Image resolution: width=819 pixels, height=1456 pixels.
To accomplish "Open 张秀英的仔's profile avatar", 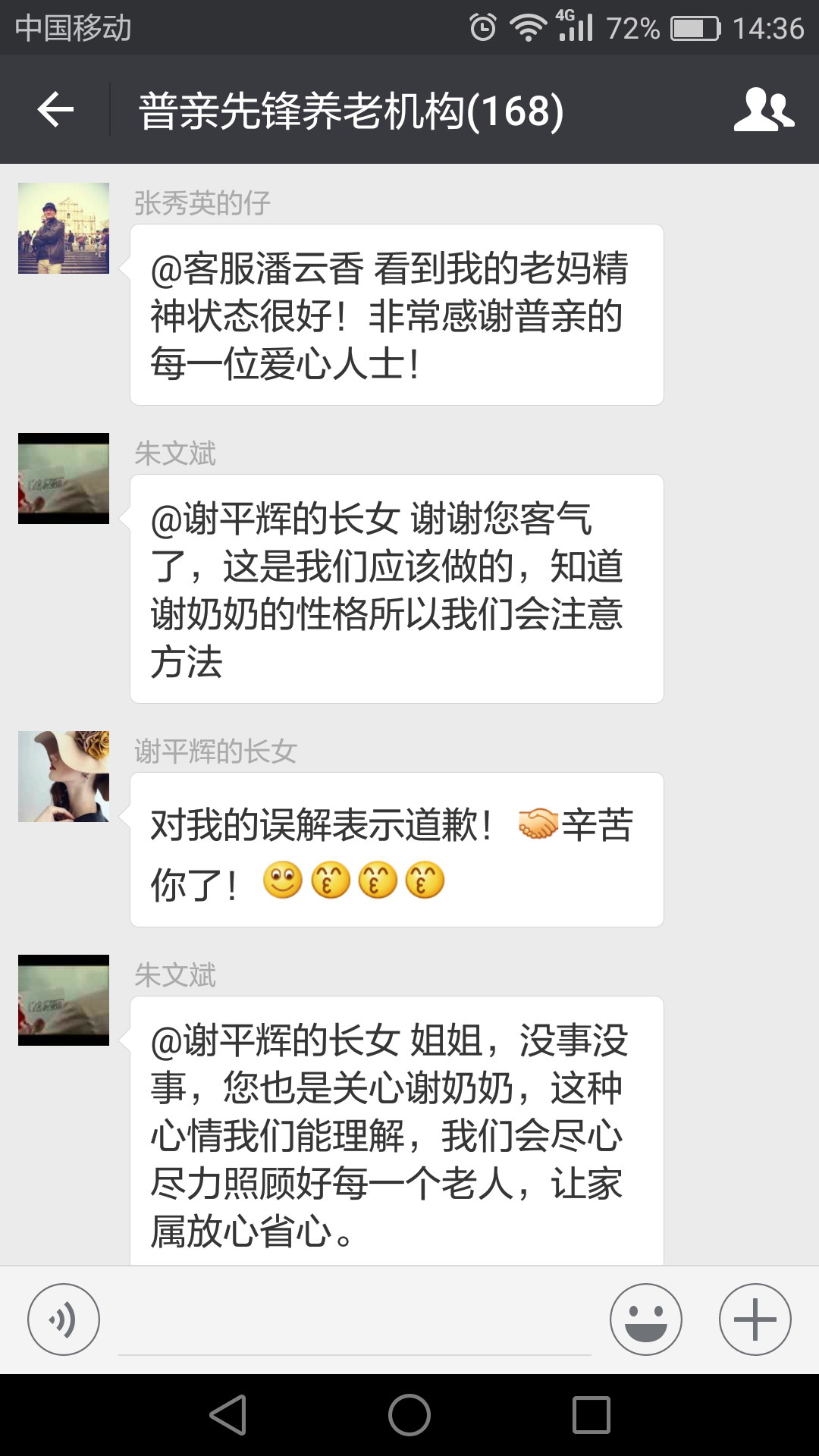I will click(x=64, y=228).
